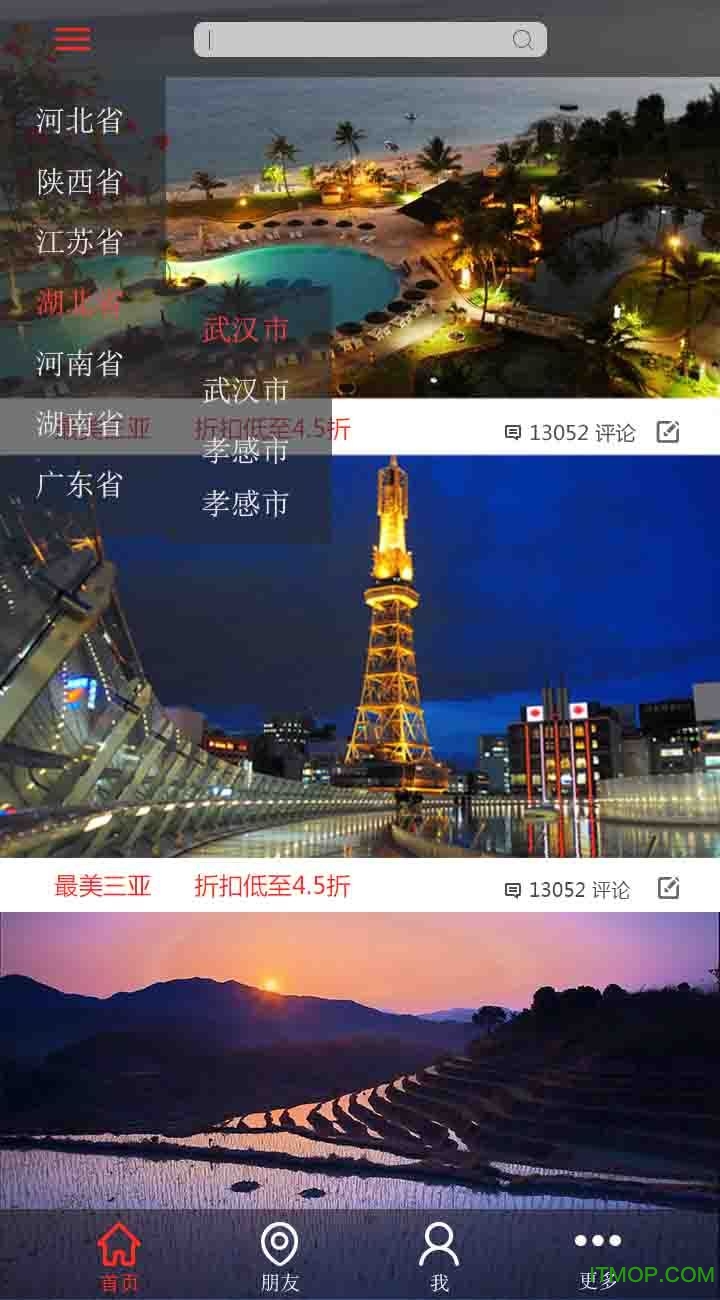Open the hamburger menu icon

pos(71,39)
